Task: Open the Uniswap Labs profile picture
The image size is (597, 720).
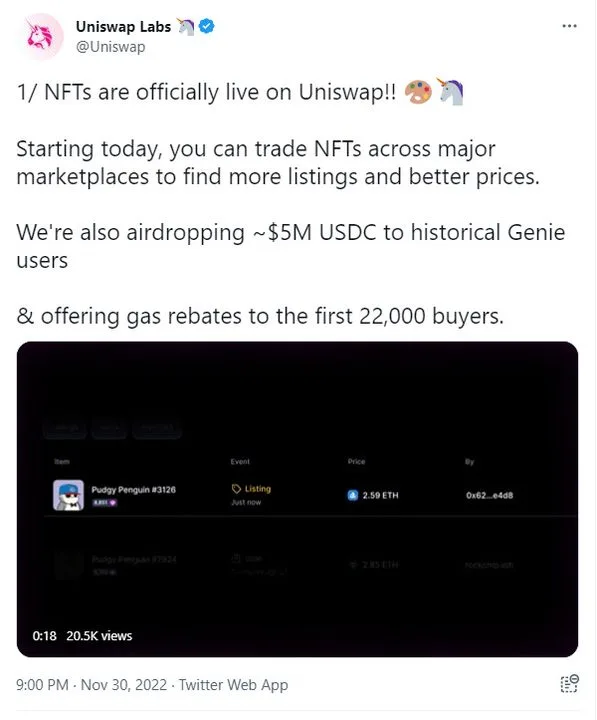Action: coord(40,37)
